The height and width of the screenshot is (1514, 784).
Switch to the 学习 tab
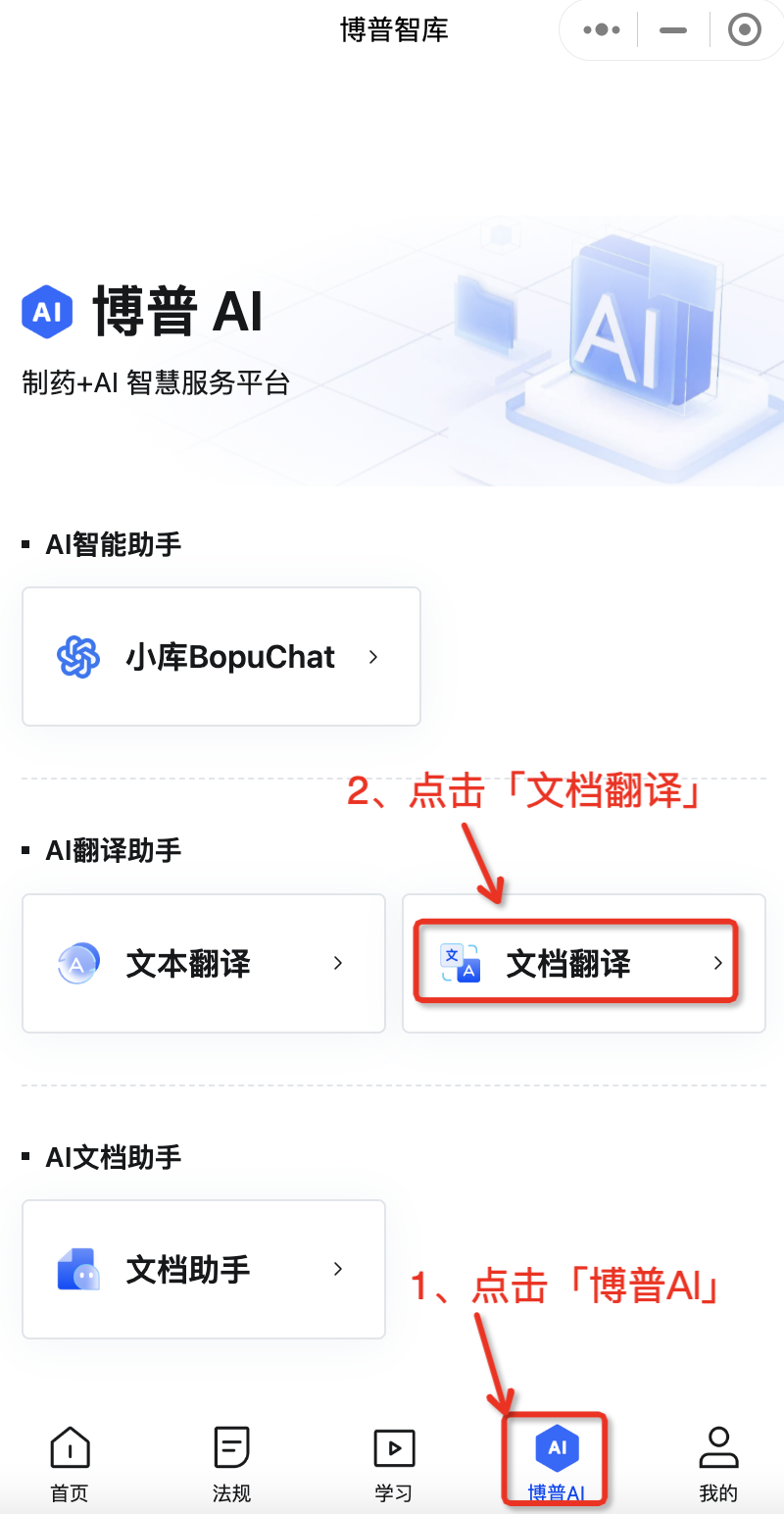click(x=394, y=1465)
